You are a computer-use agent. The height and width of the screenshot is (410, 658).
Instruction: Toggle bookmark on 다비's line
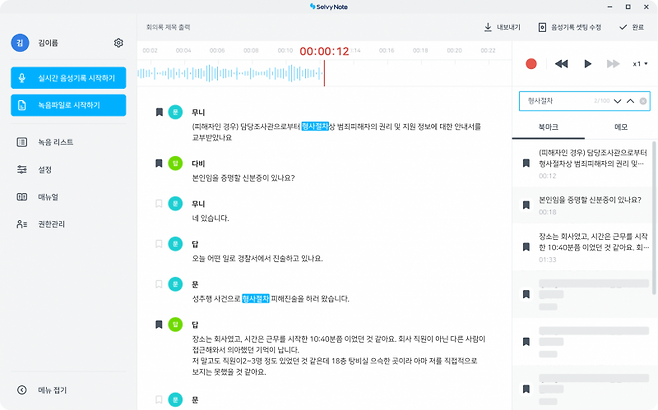click(x=159, y=162)
